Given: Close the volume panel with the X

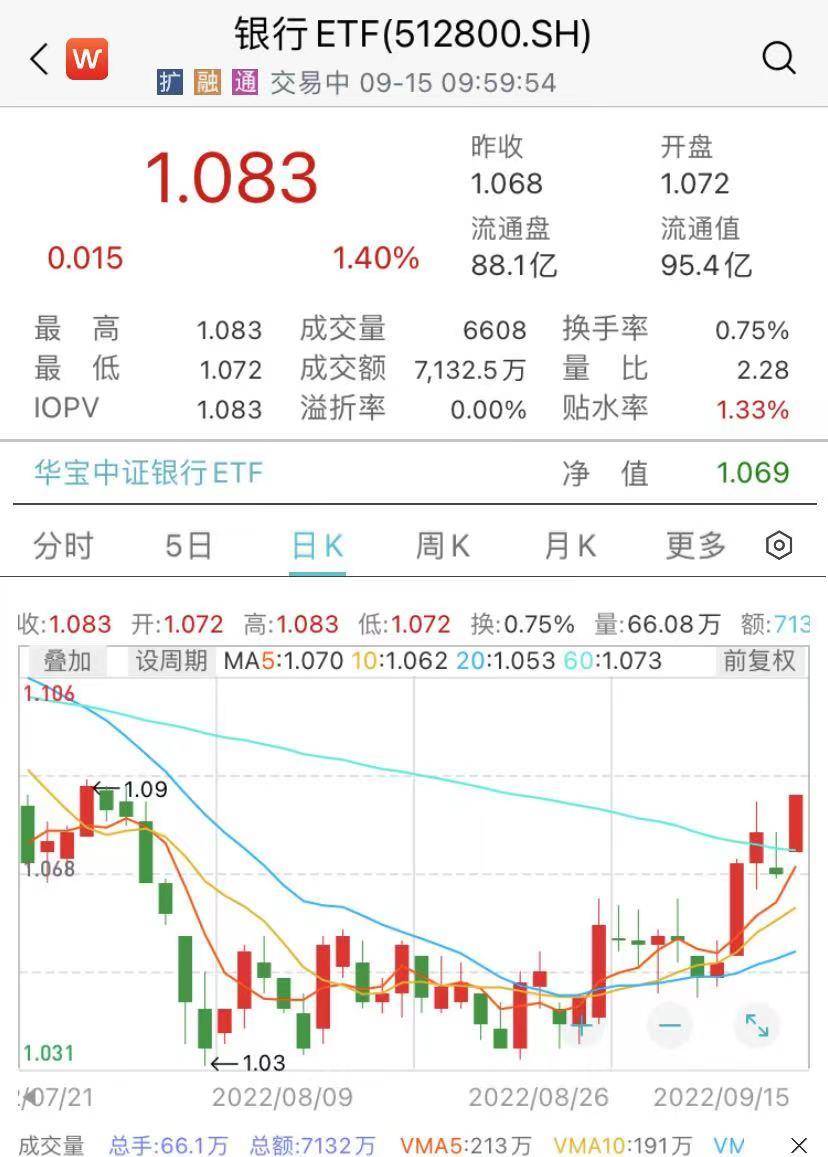Looking at the screenshot, I should pos(798,1144).
